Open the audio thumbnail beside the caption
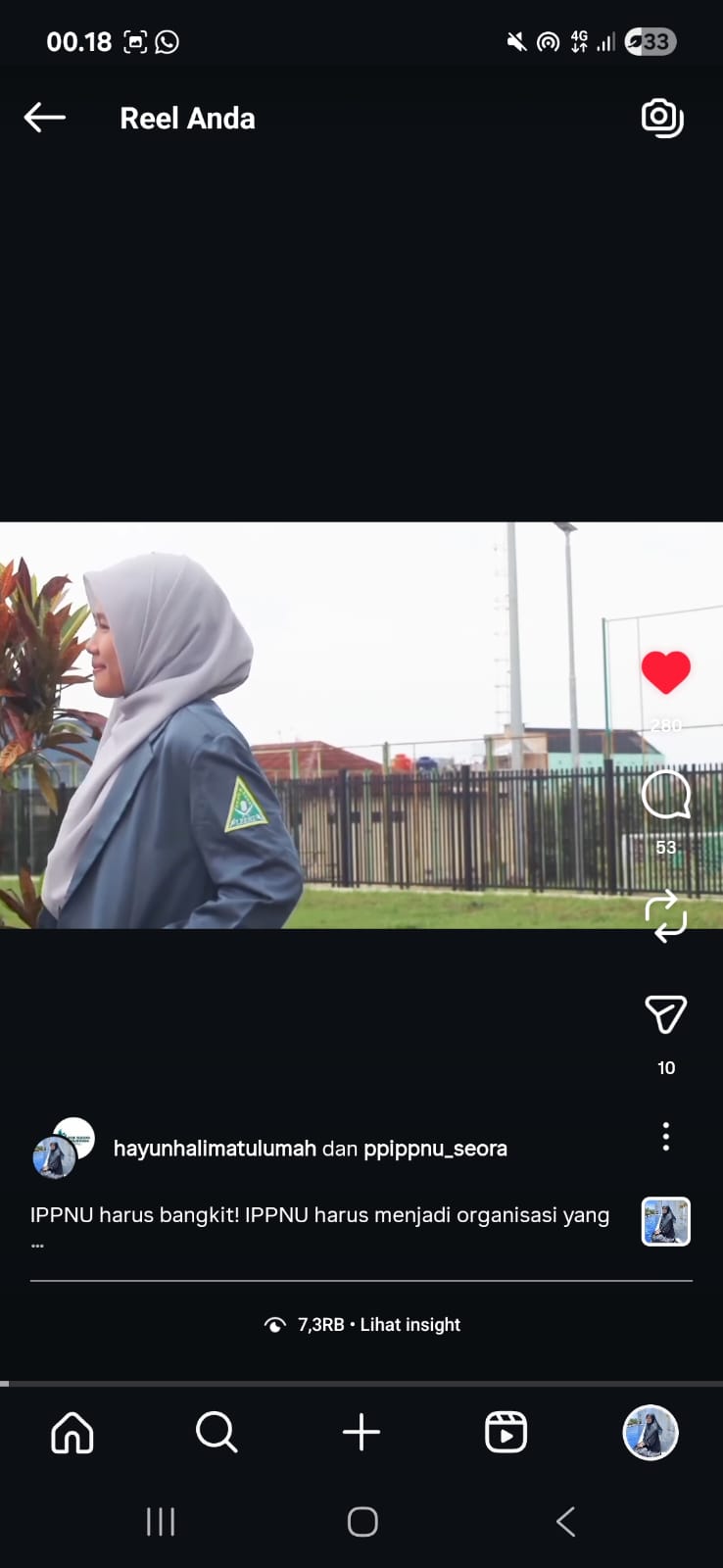The height and width of the screenshot is (1568, 723). [666, 1222]
